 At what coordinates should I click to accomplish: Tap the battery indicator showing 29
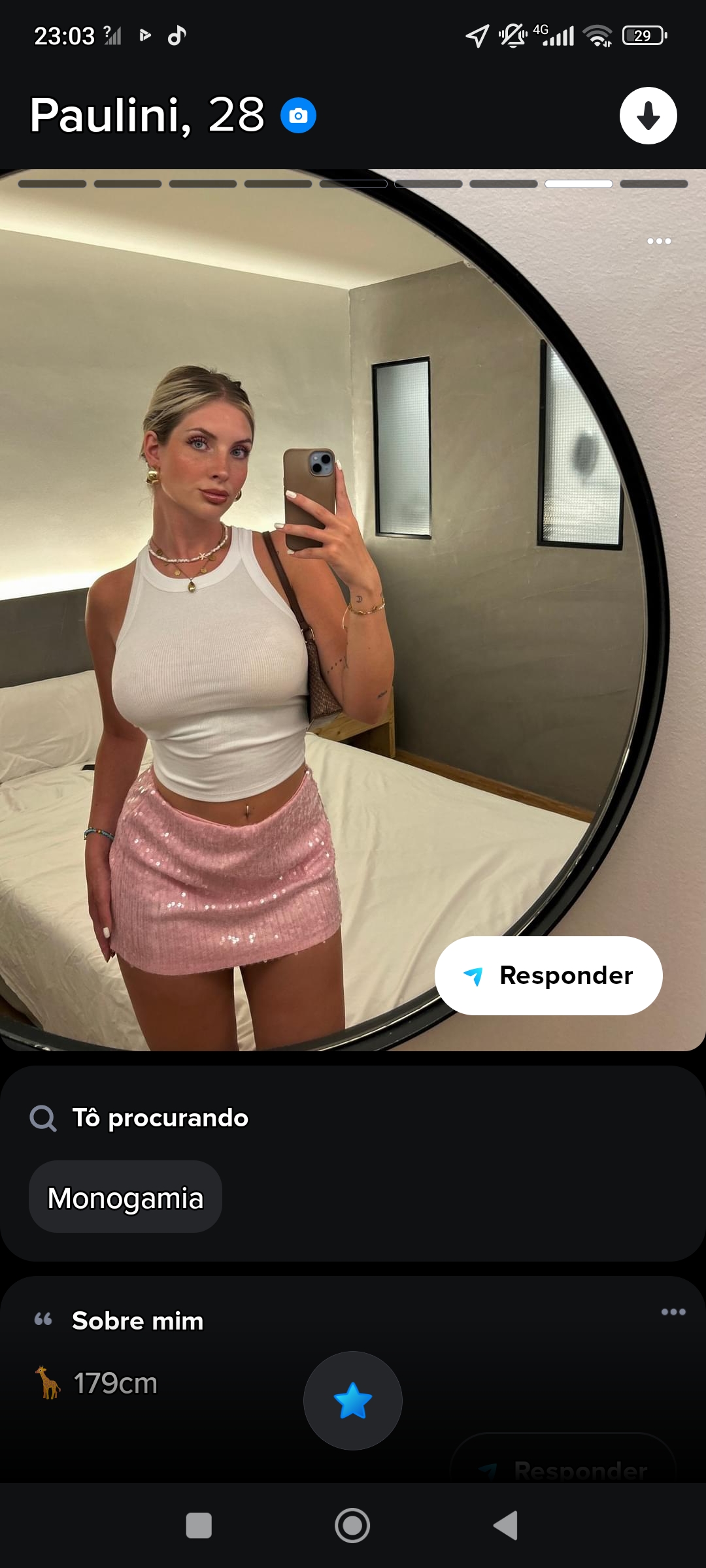[x=643, y=36]
